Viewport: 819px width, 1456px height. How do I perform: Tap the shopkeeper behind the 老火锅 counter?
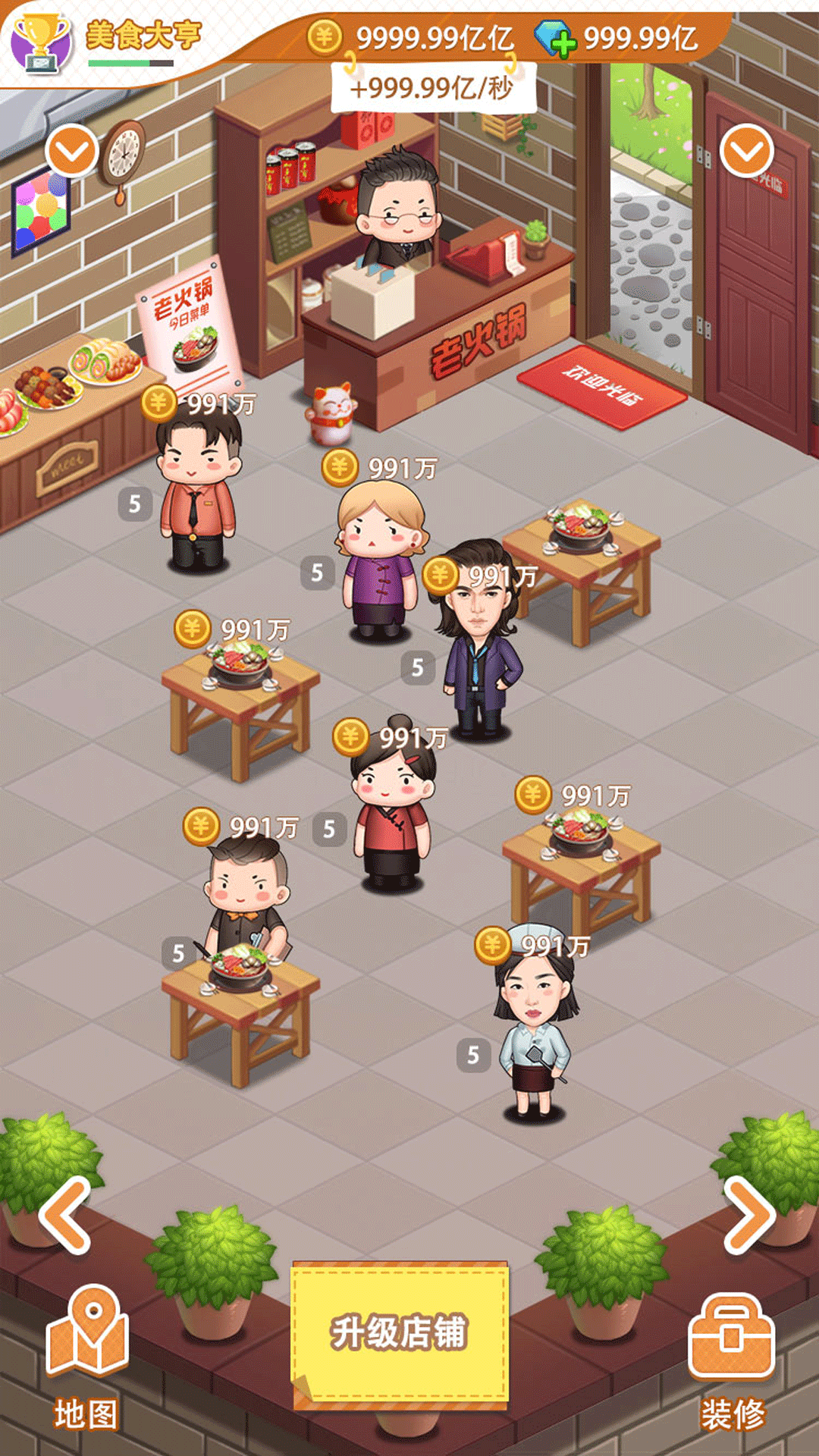397,206
